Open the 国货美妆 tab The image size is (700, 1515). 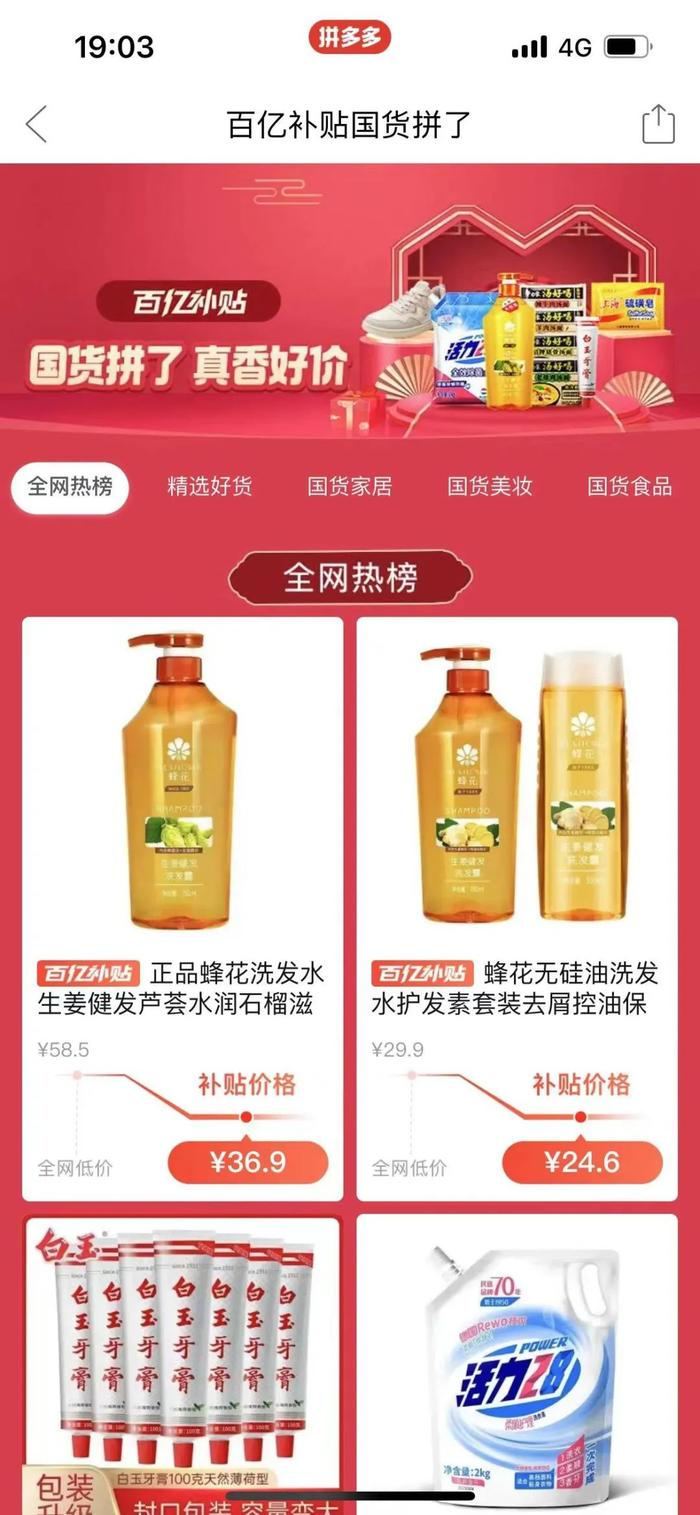[490, 487]
